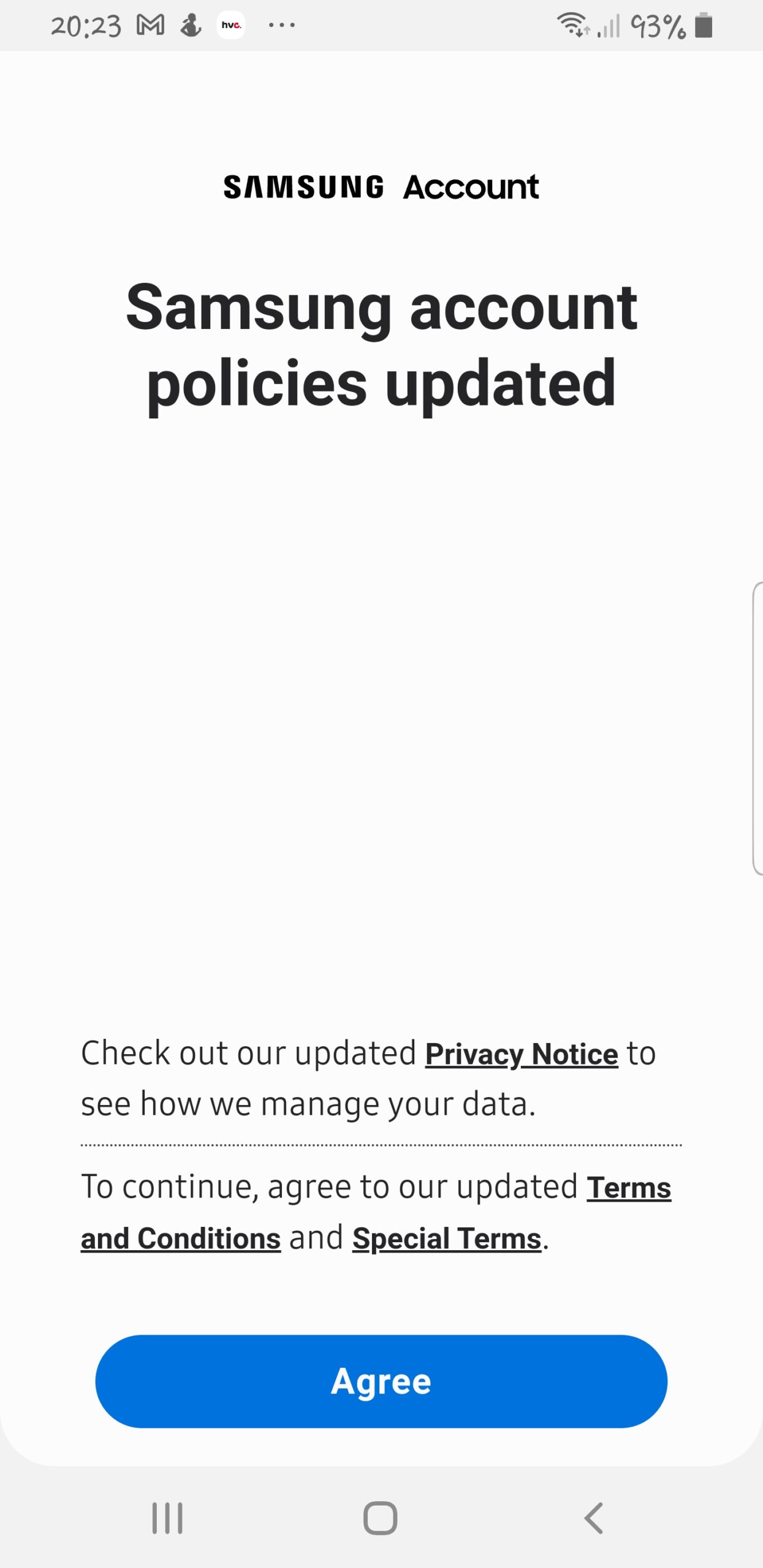Open the recent apps view
Viewport: 763px width, 1568px height.
point(167,1518)
